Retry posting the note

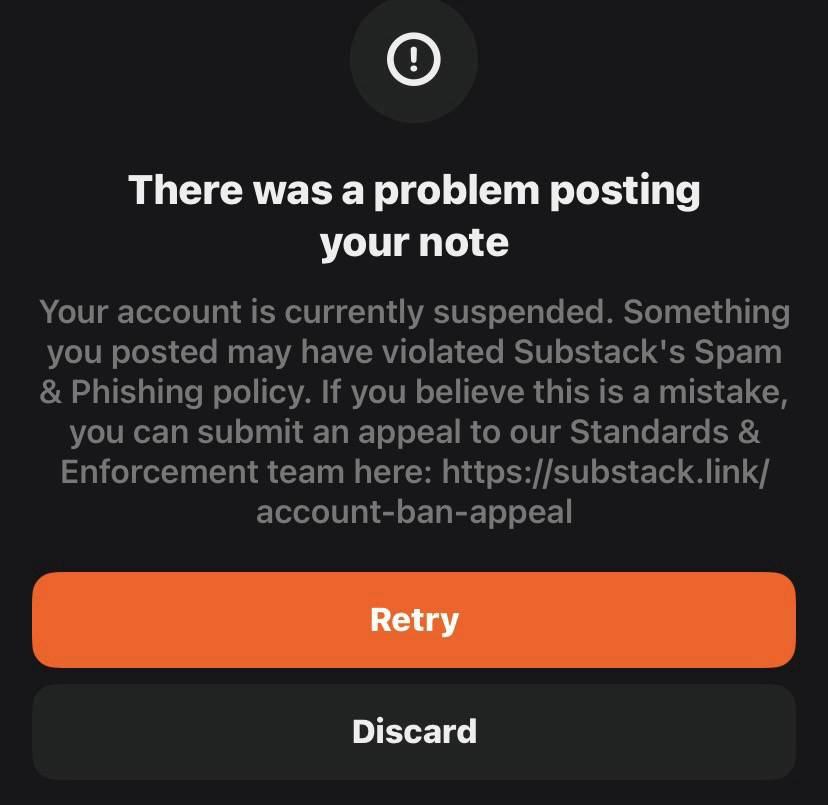(x=414, y=620)
